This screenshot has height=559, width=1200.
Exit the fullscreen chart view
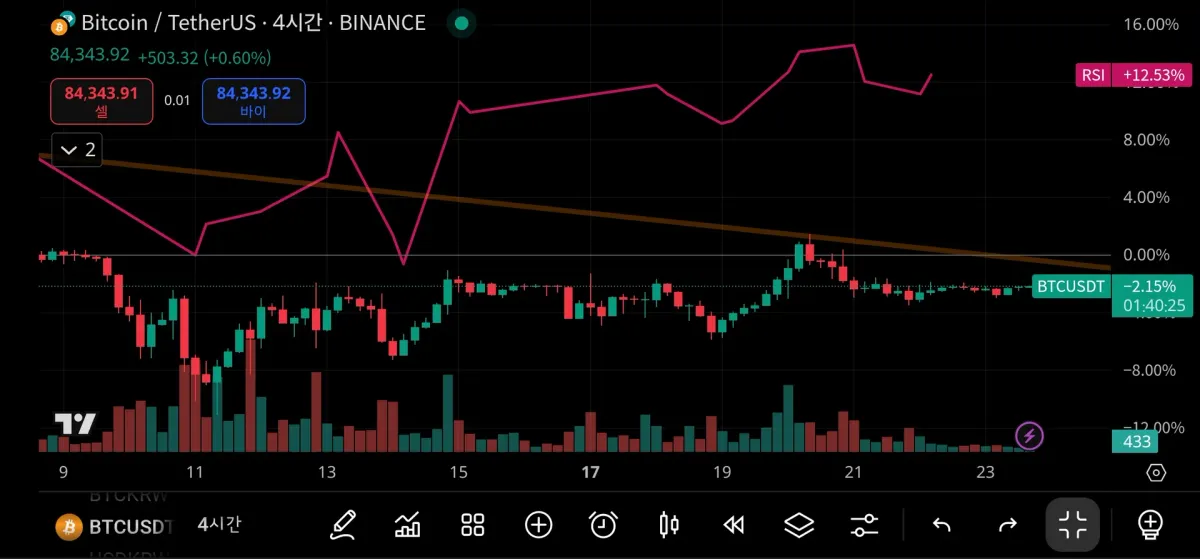pyautogui.click(x=1073, y=524)
